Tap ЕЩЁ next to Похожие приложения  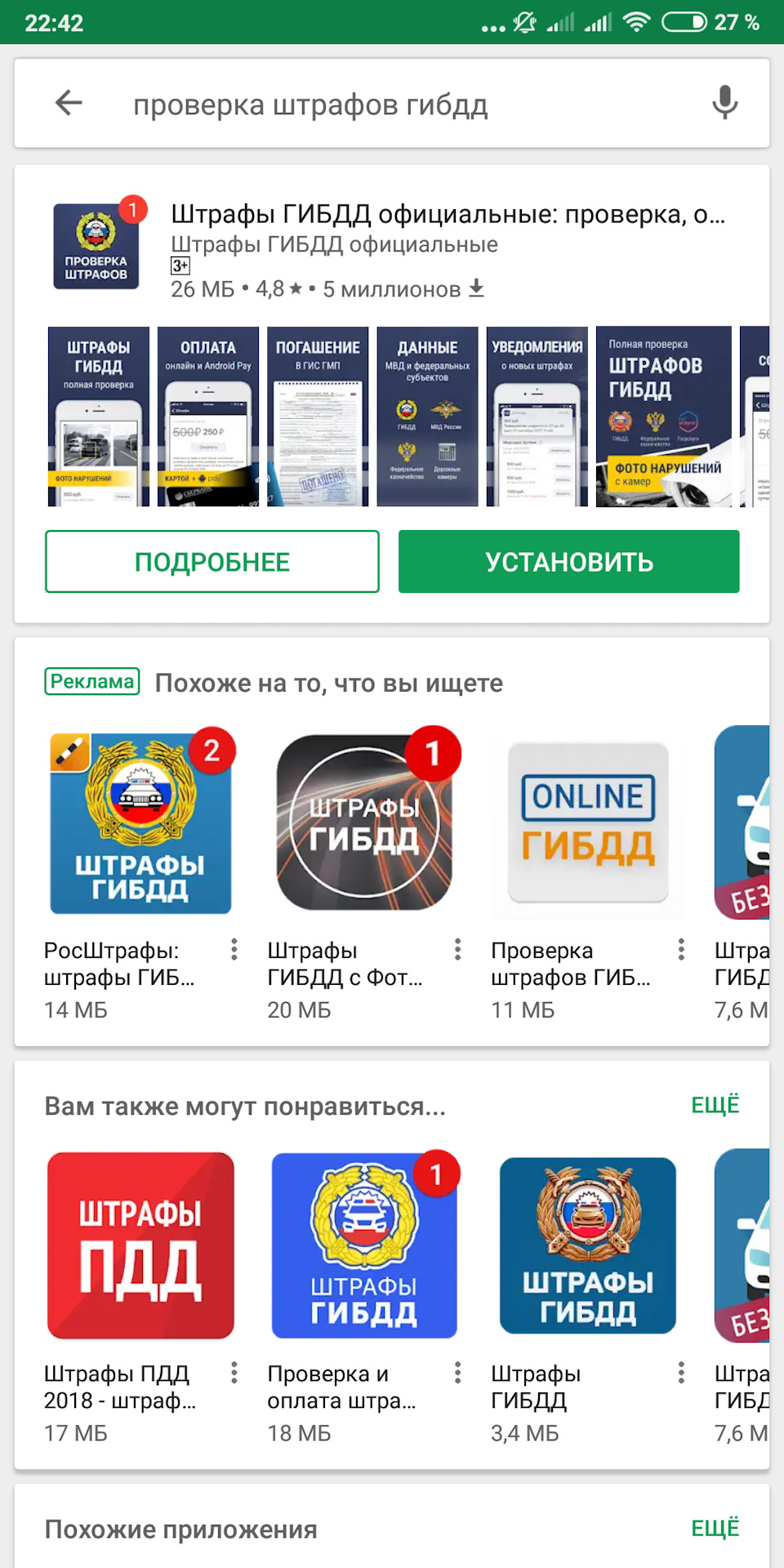point(715,1528)
